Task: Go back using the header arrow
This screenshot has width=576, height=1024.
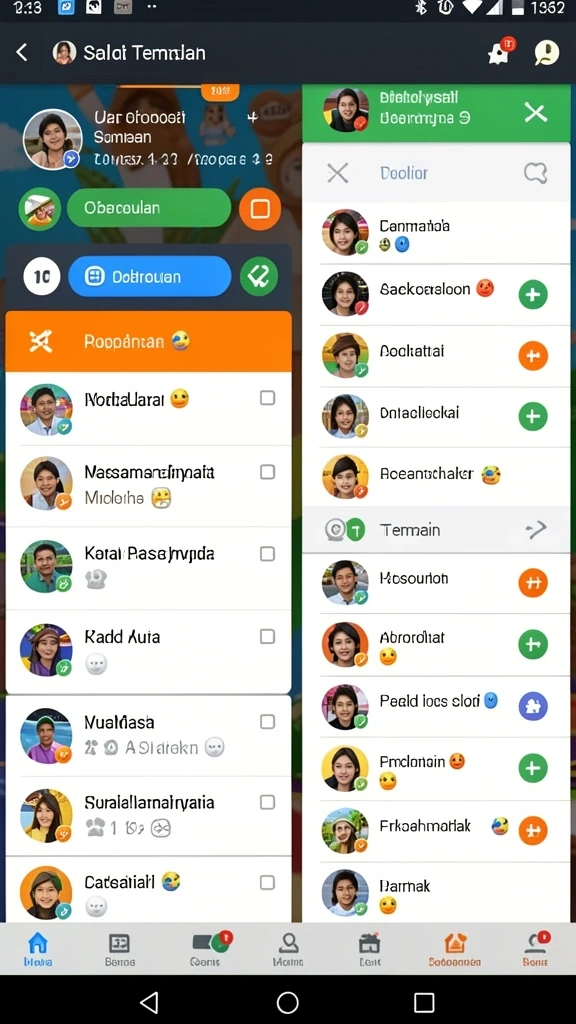Action: 22,52
